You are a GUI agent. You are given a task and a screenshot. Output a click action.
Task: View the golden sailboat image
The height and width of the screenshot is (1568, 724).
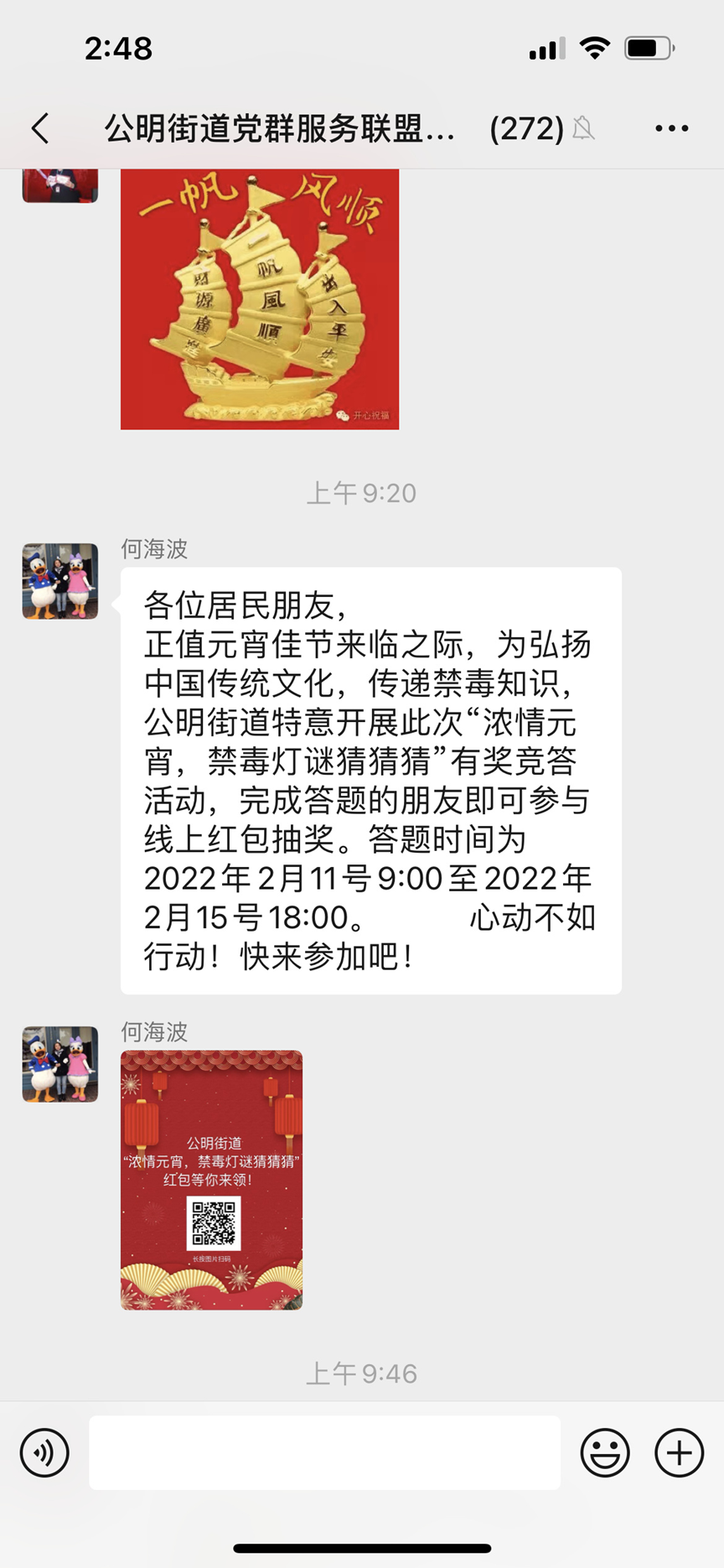point(260,299)
